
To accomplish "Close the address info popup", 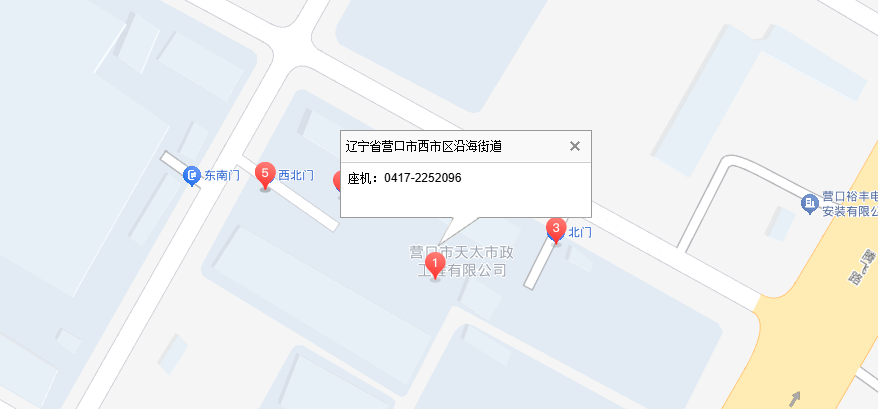I will [574, 146].
